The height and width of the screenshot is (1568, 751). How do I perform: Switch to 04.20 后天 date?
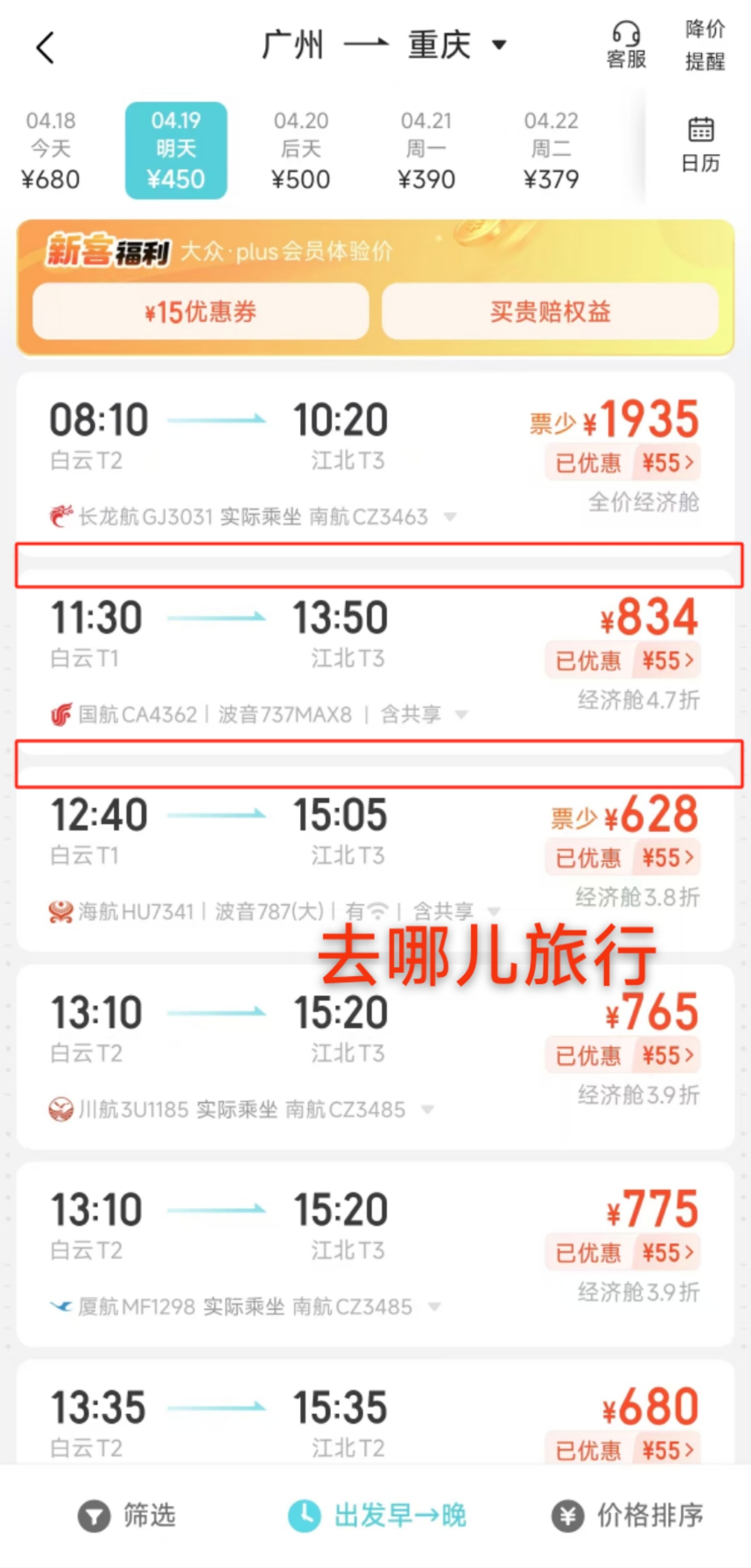(x=301, y=150)
